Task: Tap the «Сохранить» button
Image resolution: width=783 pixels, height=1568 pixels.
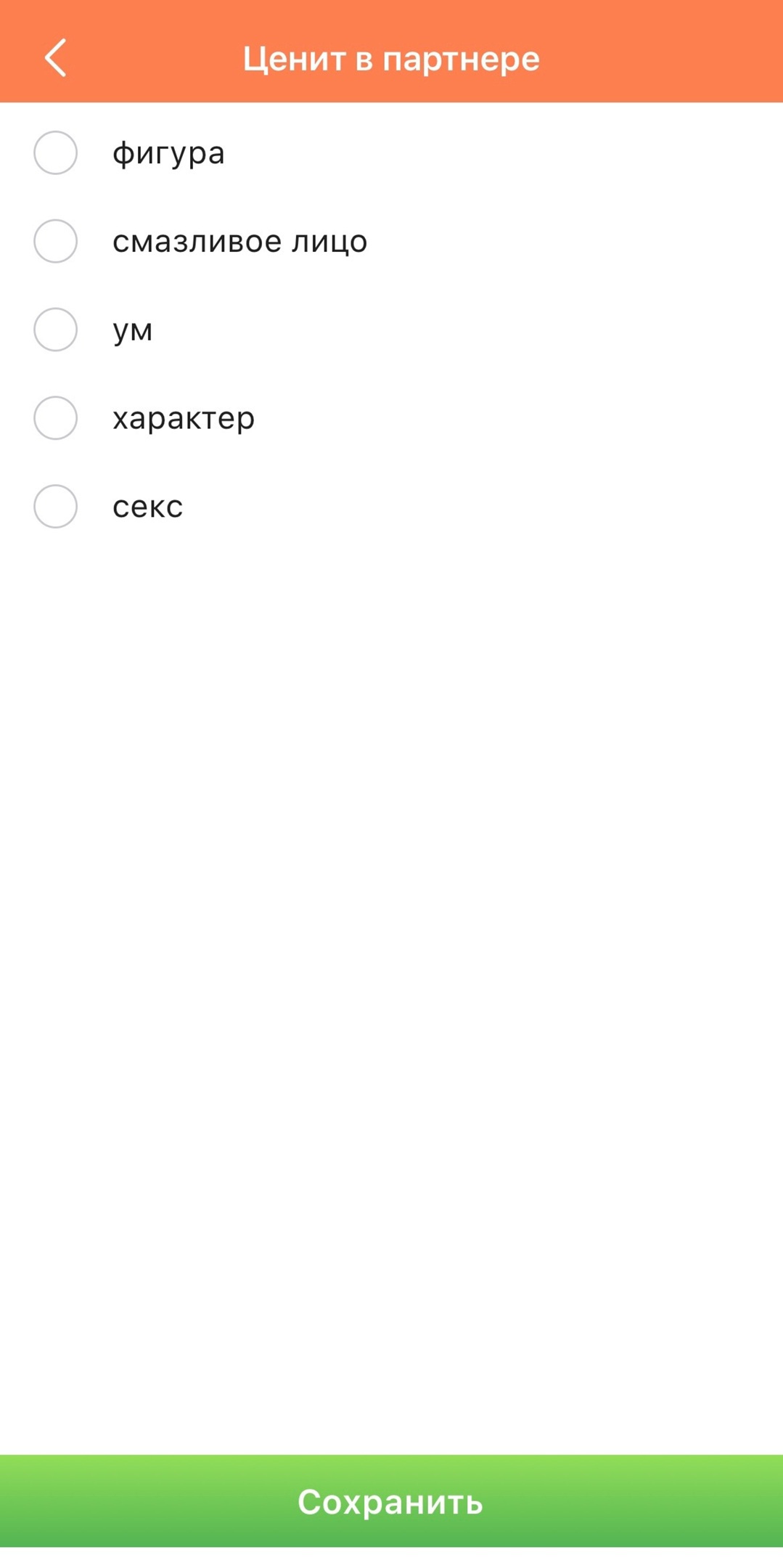Action: click(x=391, y=1501)
